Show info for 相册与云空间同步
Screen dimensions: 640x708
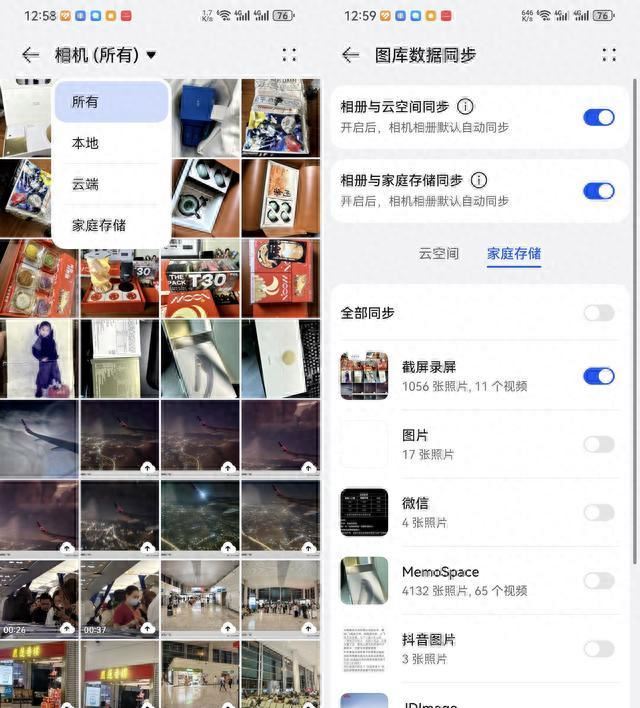pos(465,107)
